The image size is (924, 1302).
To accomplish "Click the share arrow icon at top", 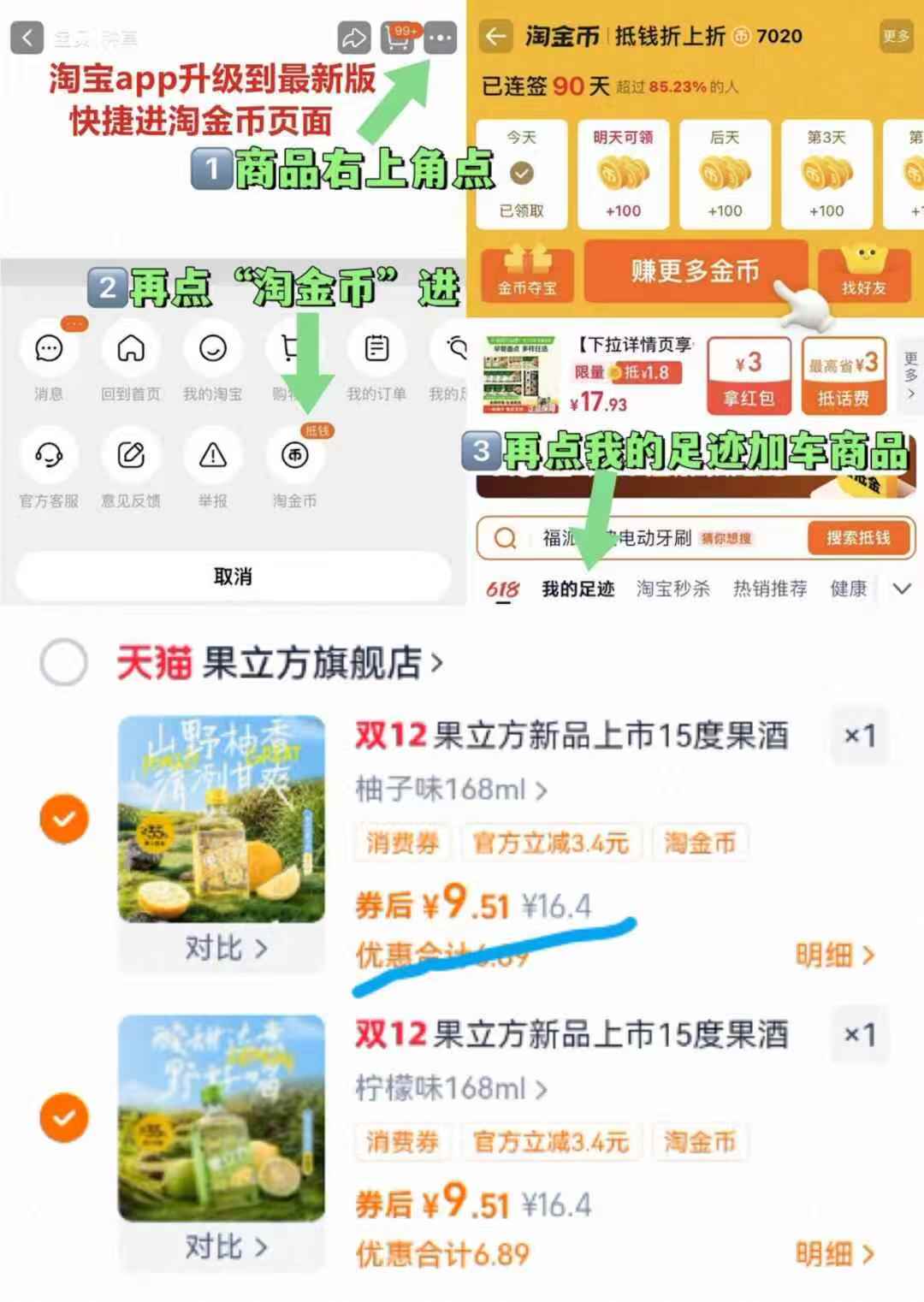I will click(x=352, y=38).
